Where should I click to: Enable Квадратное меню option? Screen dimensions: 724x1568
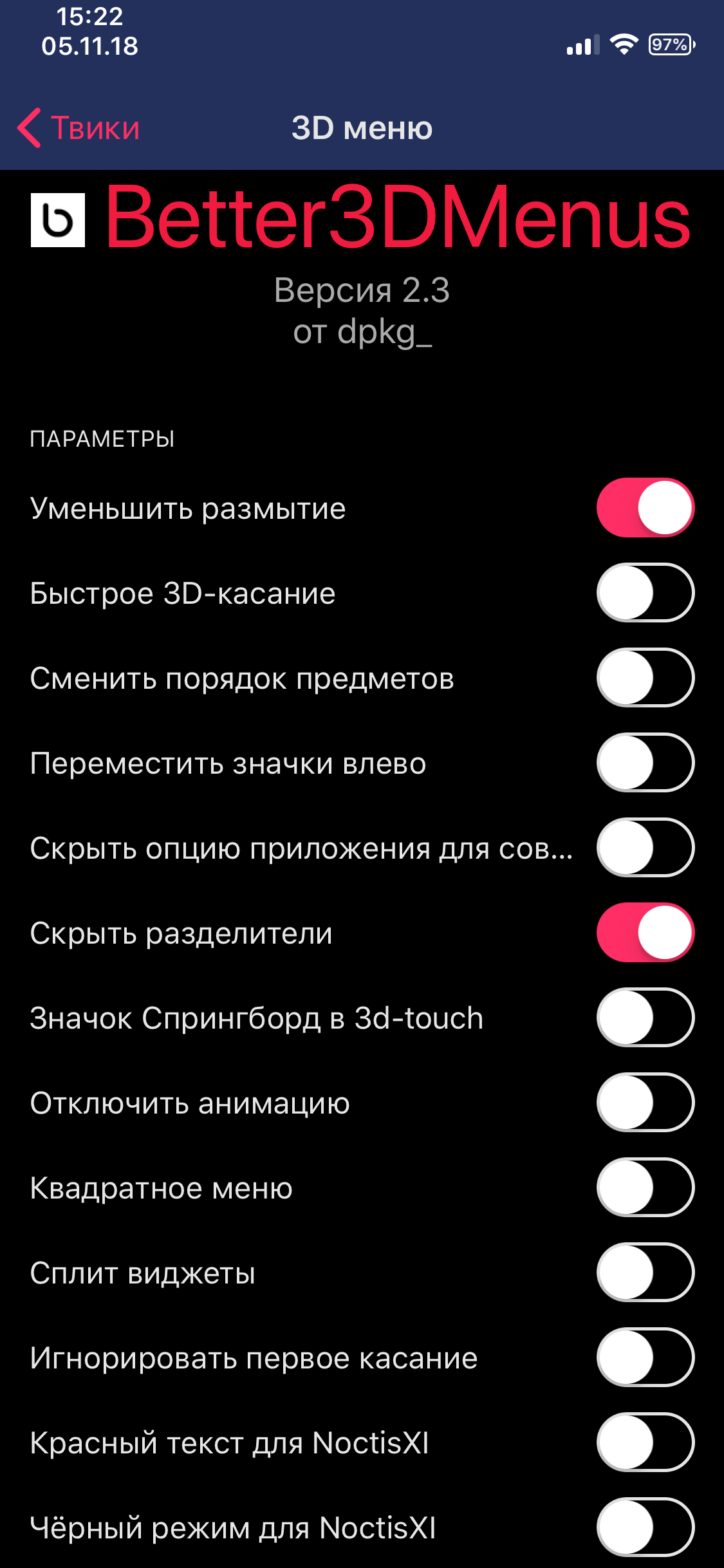(x=645, y=1188)
